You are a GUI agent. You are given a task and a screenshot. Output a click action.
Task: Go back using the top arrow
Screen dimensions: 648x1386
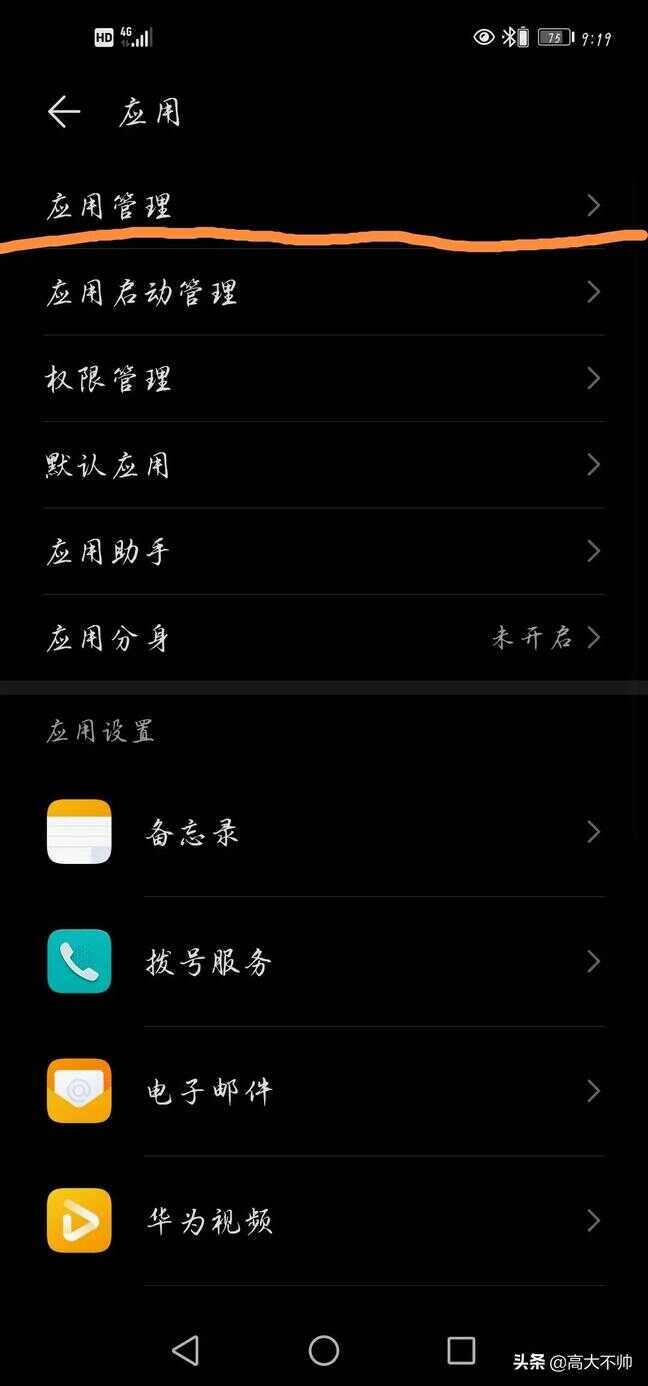pyautogui.click(x=64, y=112)
